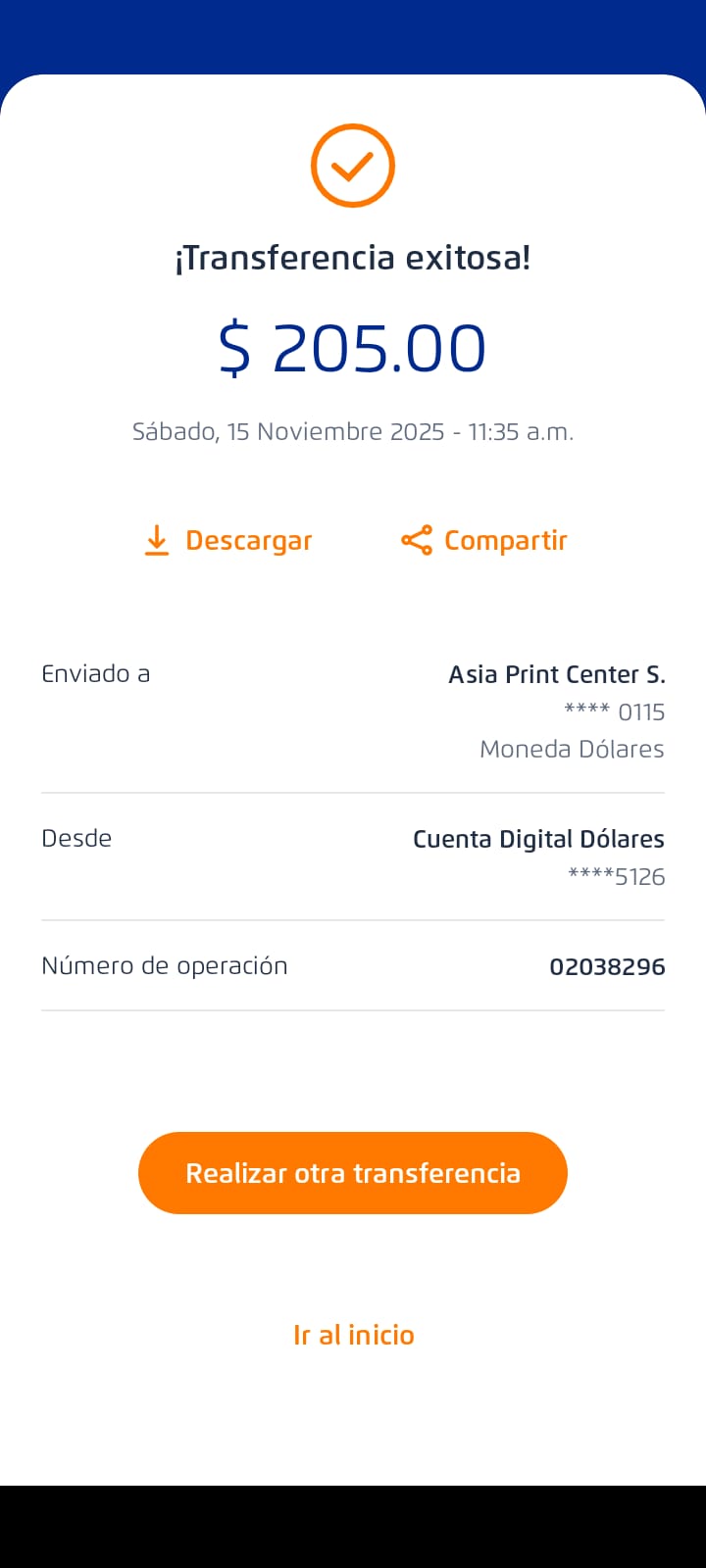Tap Realizar otra transferencia

point(353,1173)
